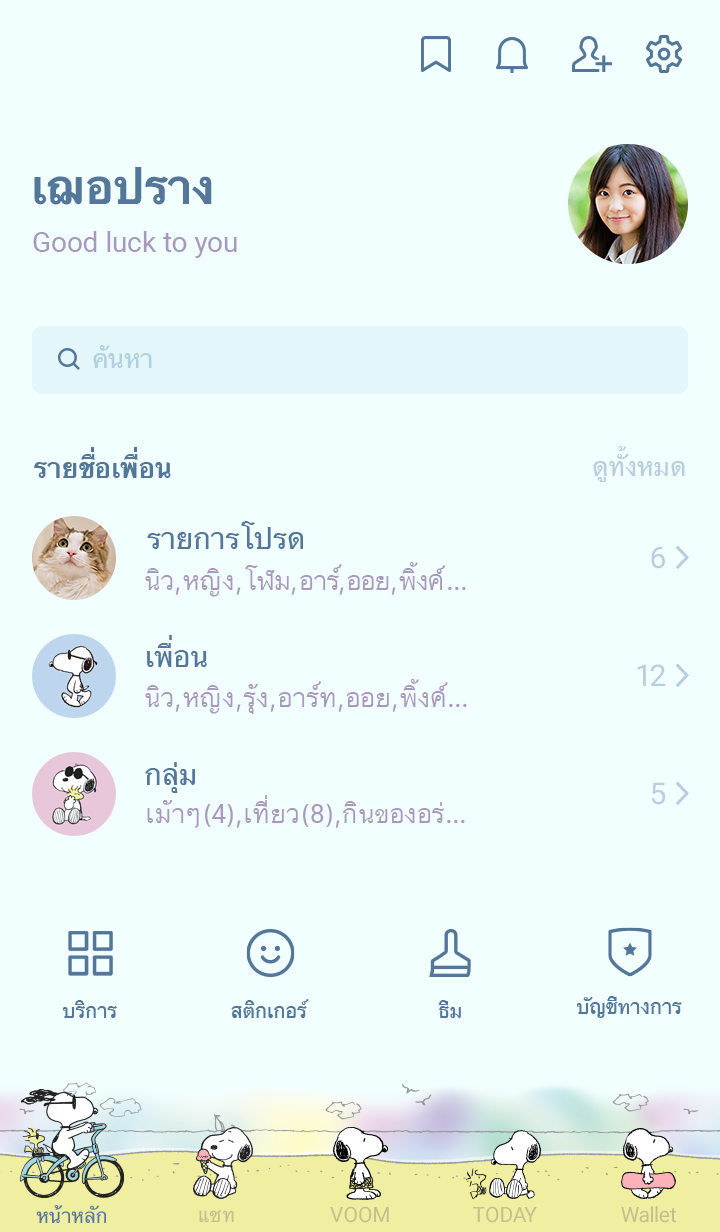
Task: Tap the add friend icon
Action: 590,55
